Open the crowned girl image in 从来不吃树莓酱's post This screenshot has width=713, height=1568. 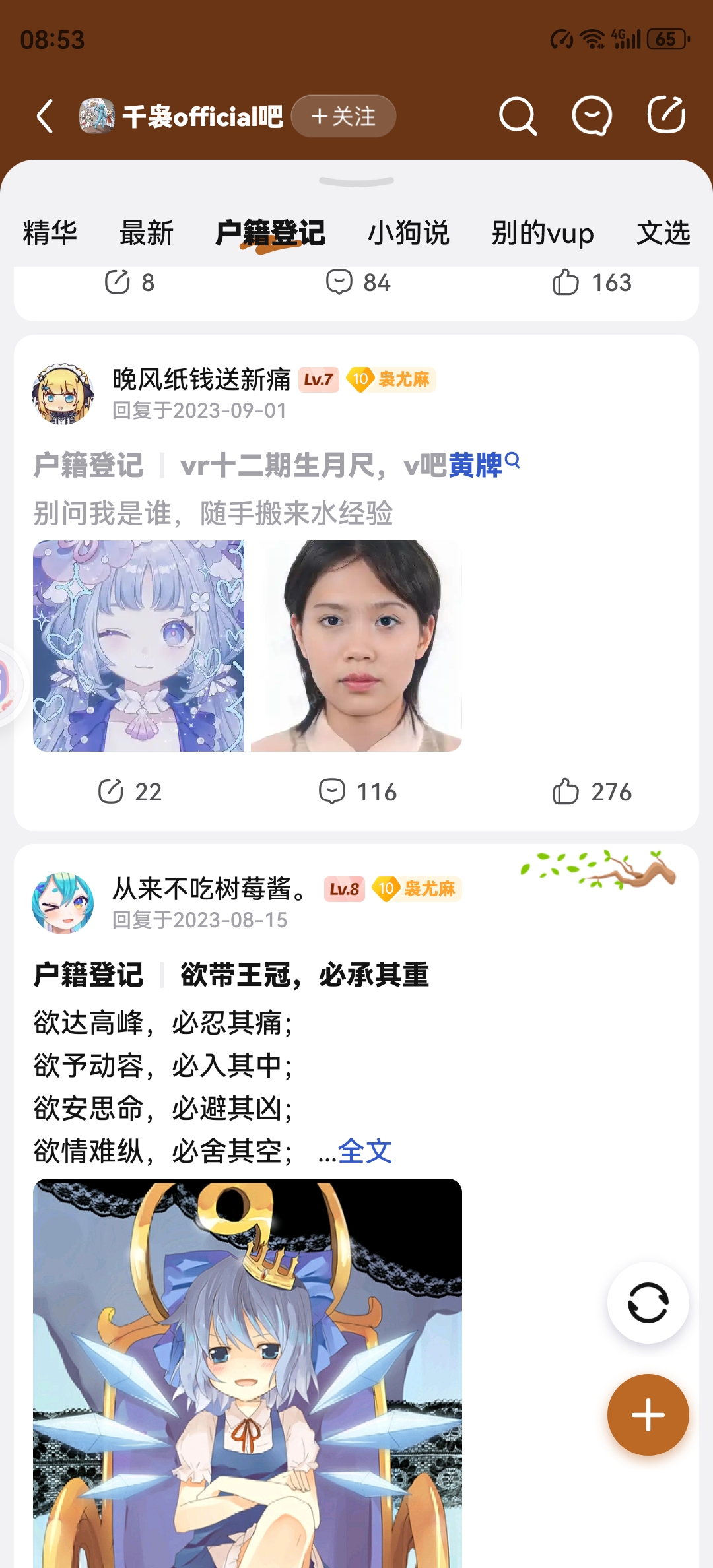coord(248,1373)
